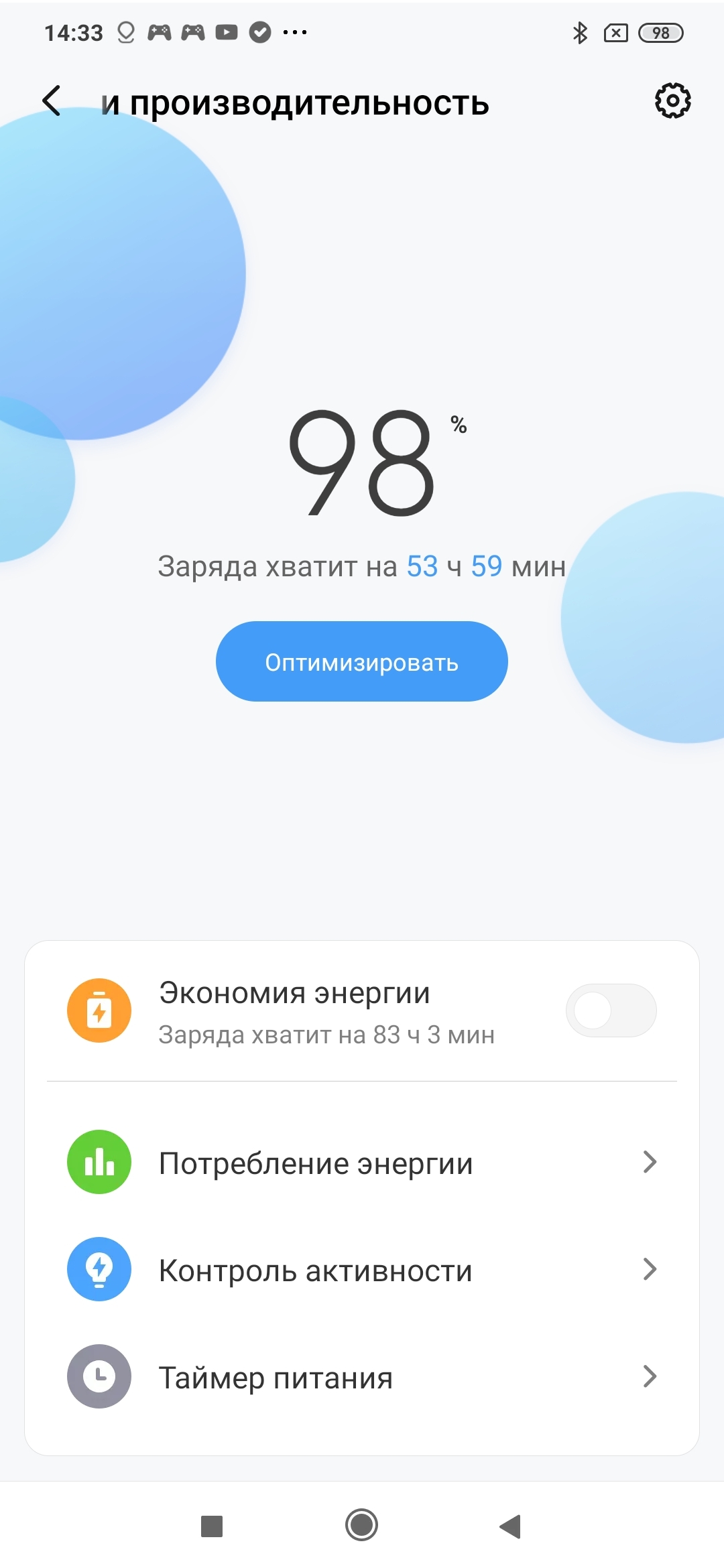
Task: Open Контроль активности
Action: pos(362,1269)
